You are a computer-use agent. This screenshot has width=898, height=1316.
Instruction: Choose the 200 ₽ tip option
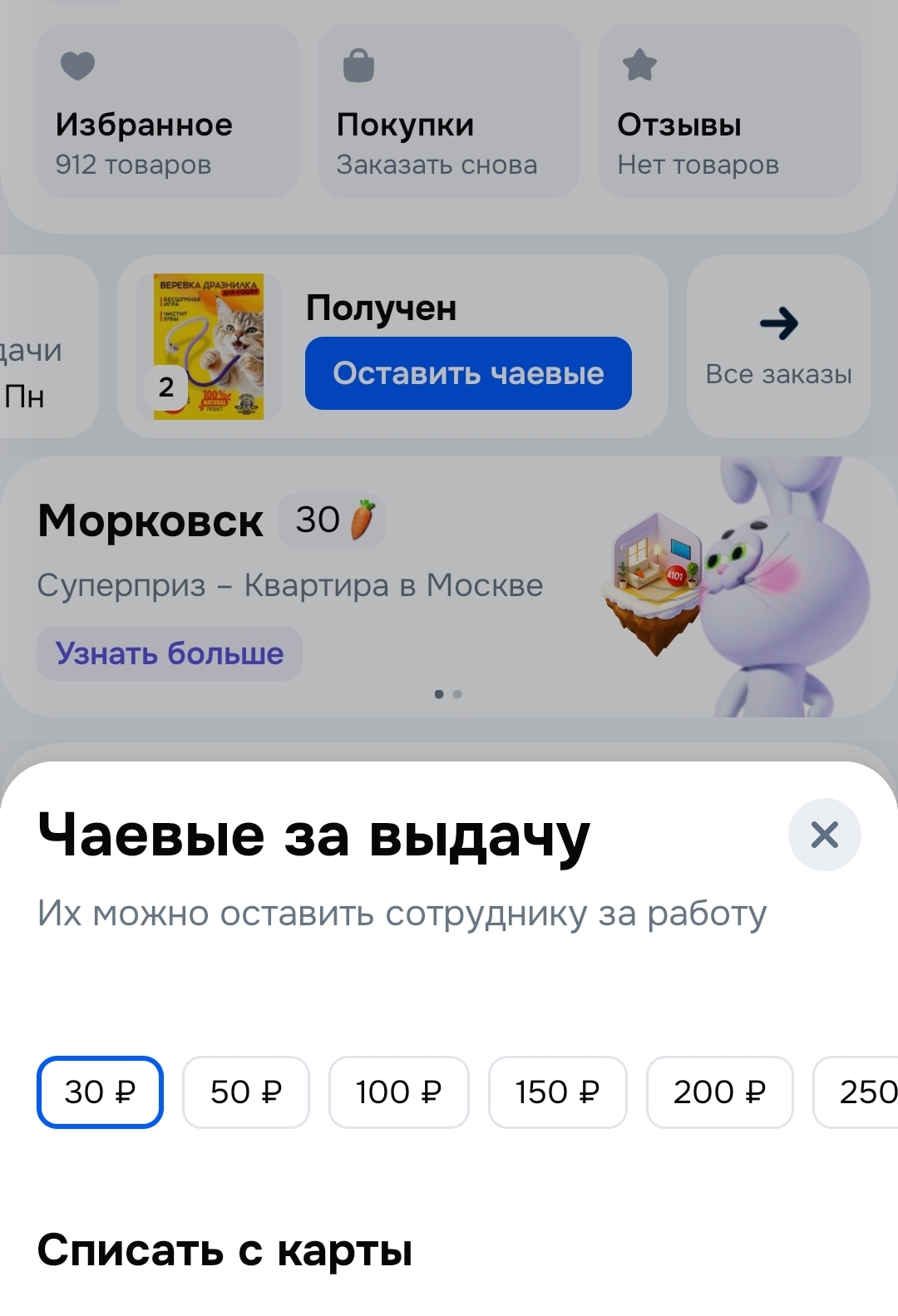(719, 1092)
